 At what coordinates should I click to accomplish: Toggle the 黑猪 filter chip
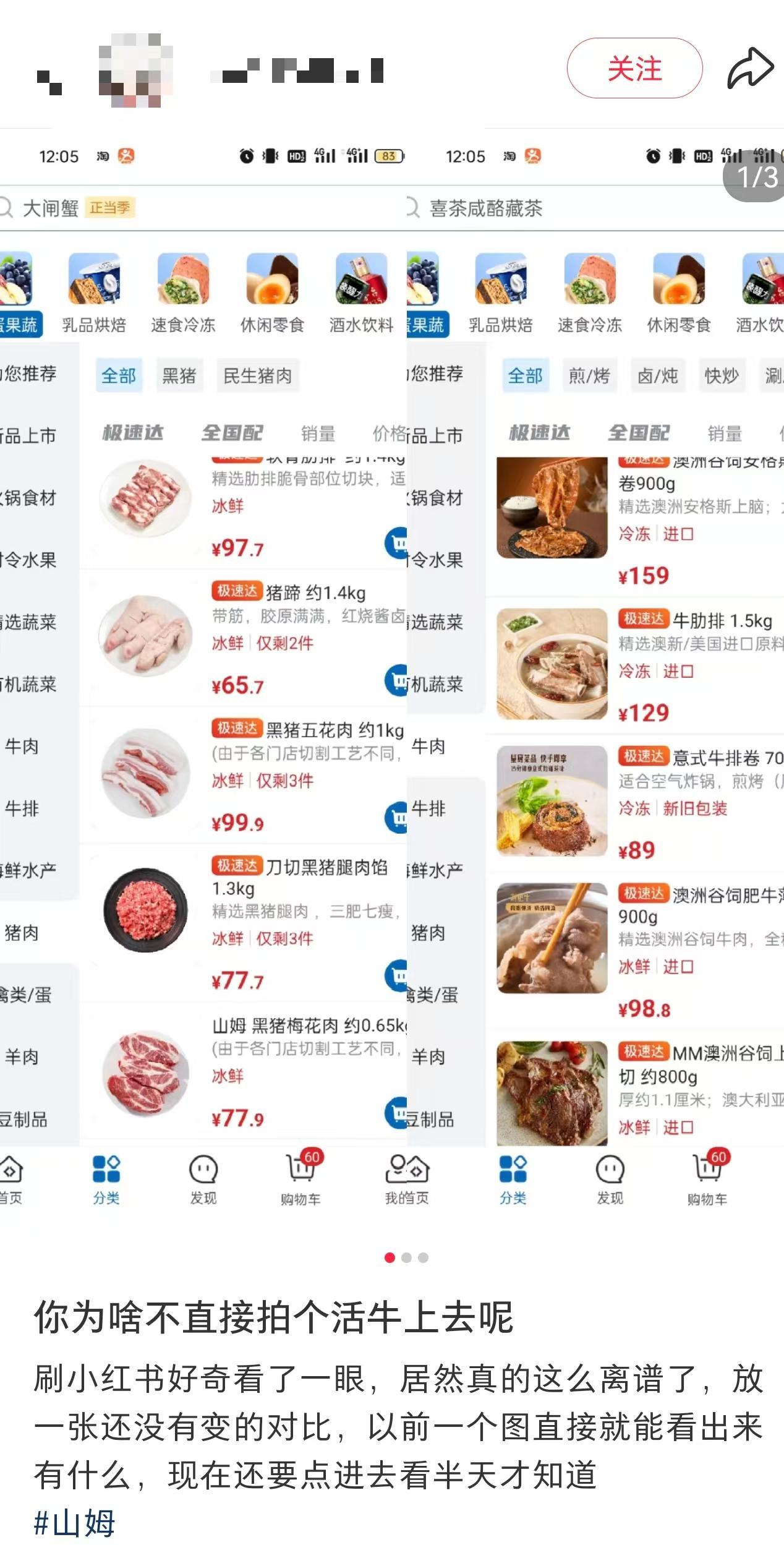pyautogui.click(x=180, y=375)
